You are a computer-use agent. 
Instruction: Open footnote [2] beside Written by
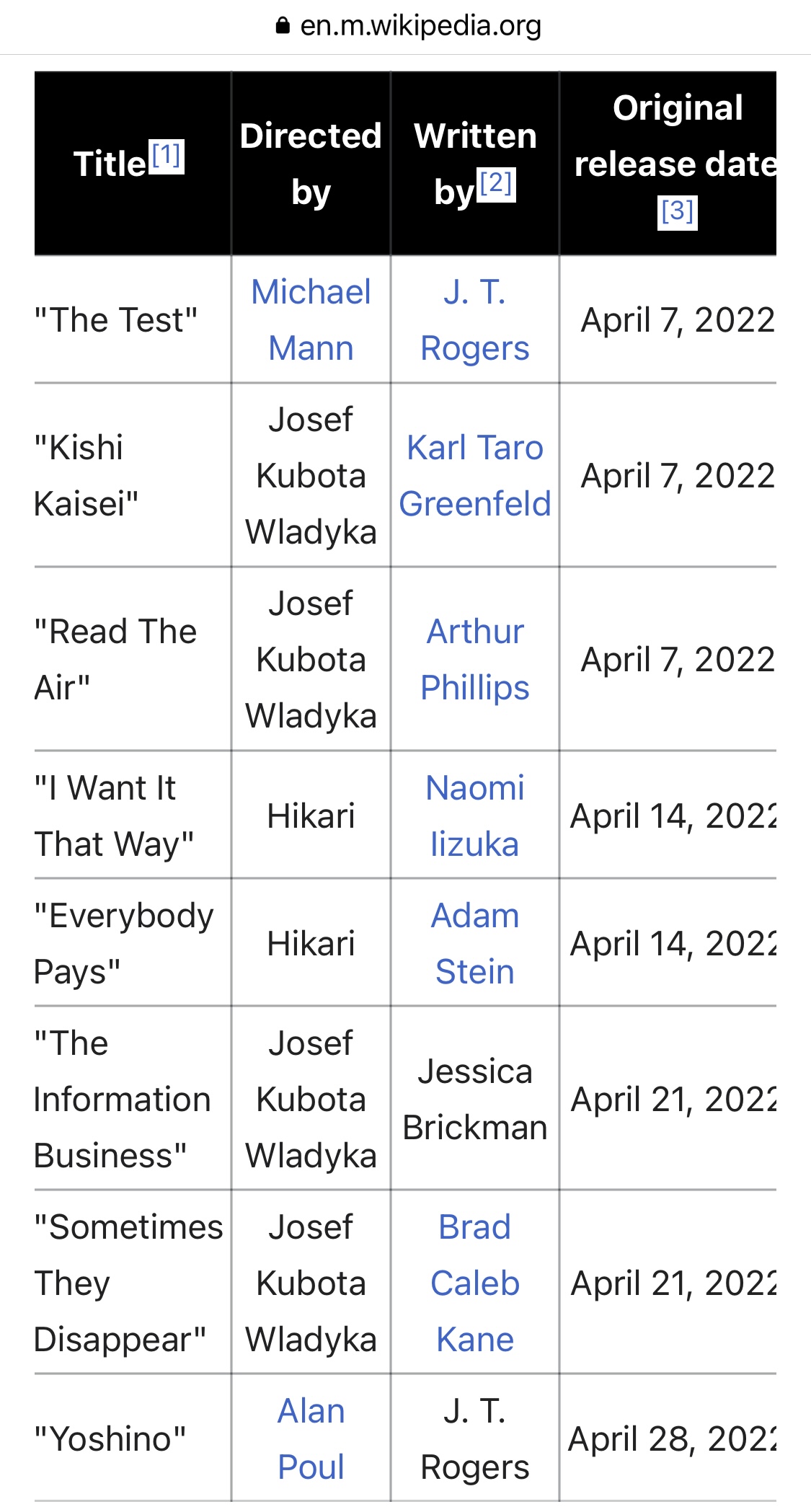(x=497, y=185)
